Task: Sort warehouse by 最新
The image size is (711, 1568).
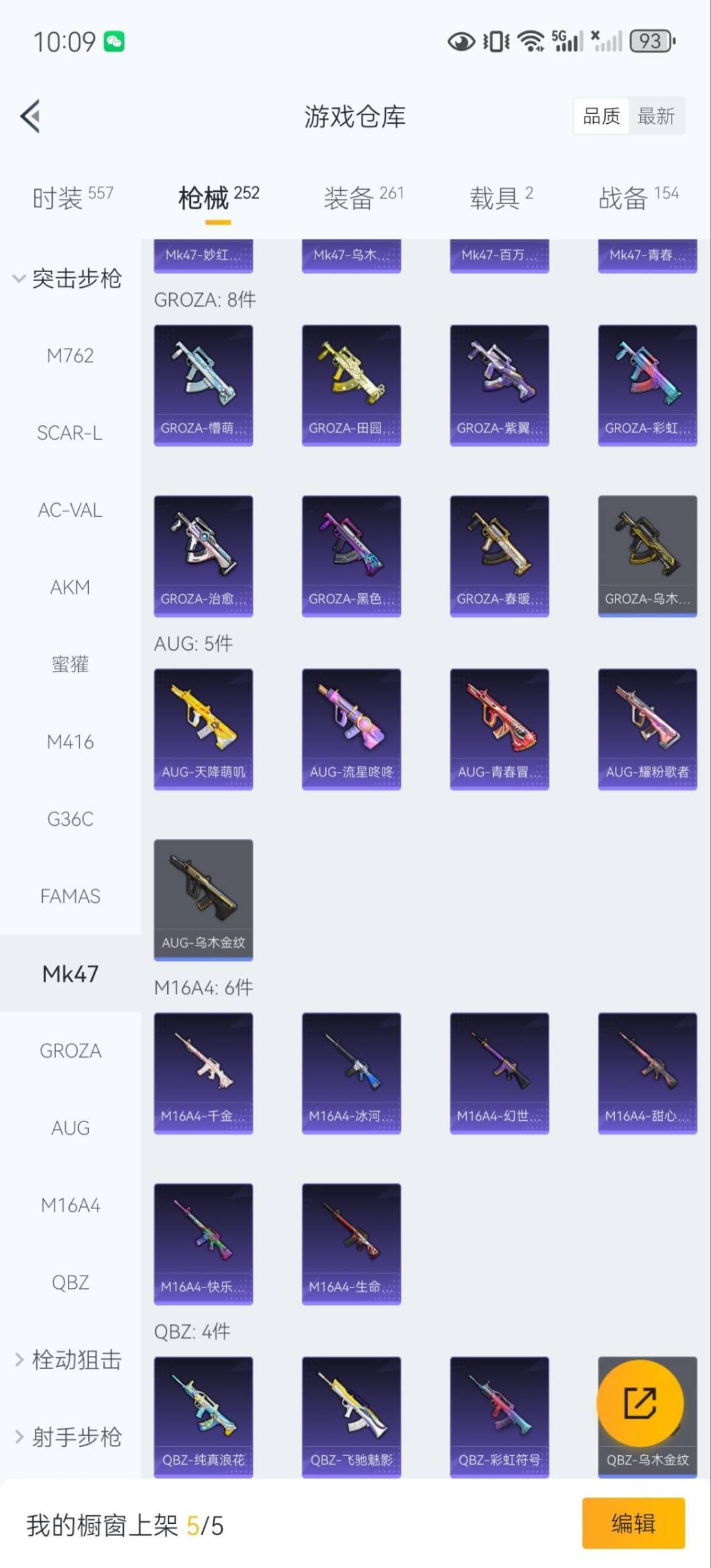Action: pyautogui.click(x=656, y=117)
